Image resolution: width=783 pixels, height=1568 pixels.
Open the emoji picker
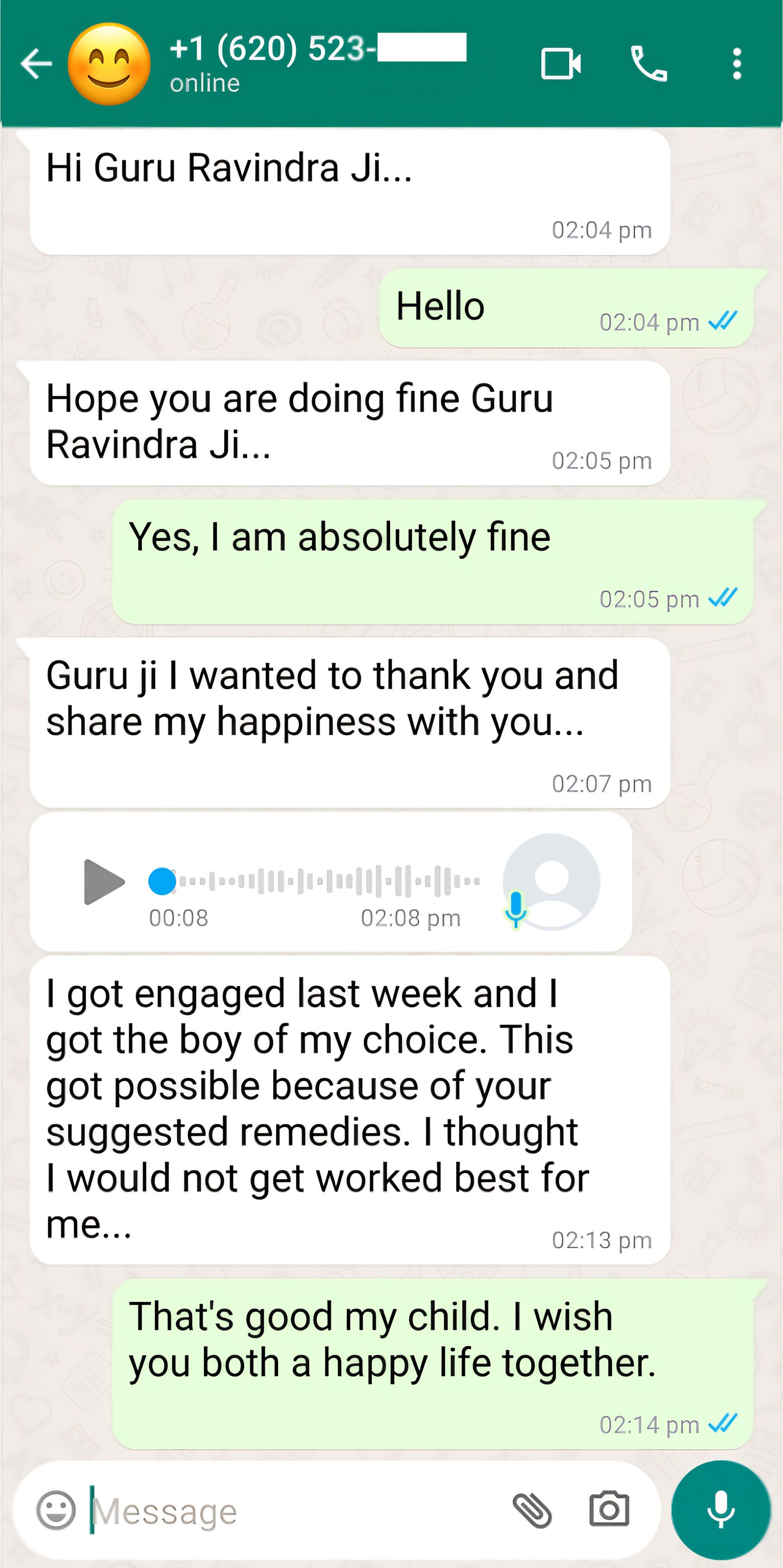point(56,1510)
